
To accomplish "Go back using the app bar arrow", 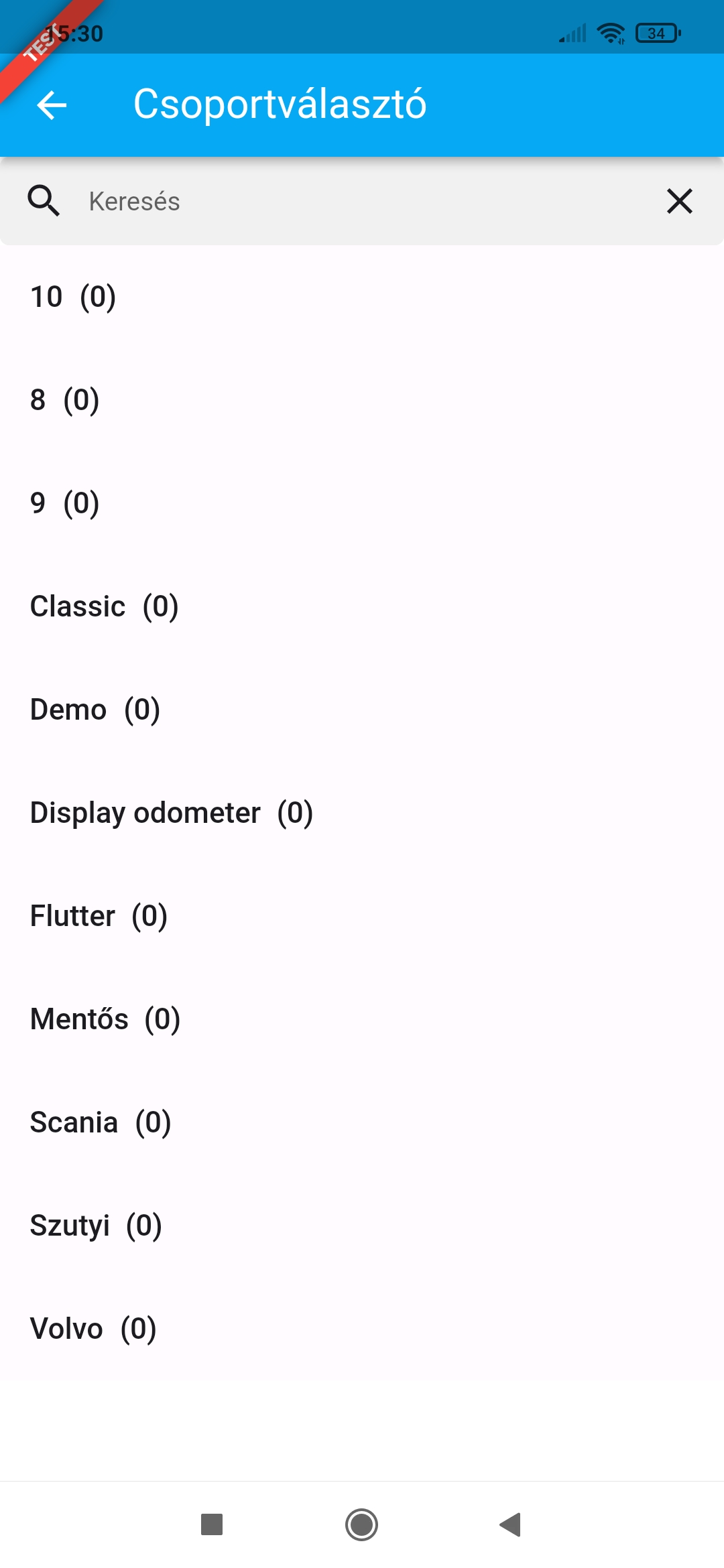I will [x=52, y=105].
